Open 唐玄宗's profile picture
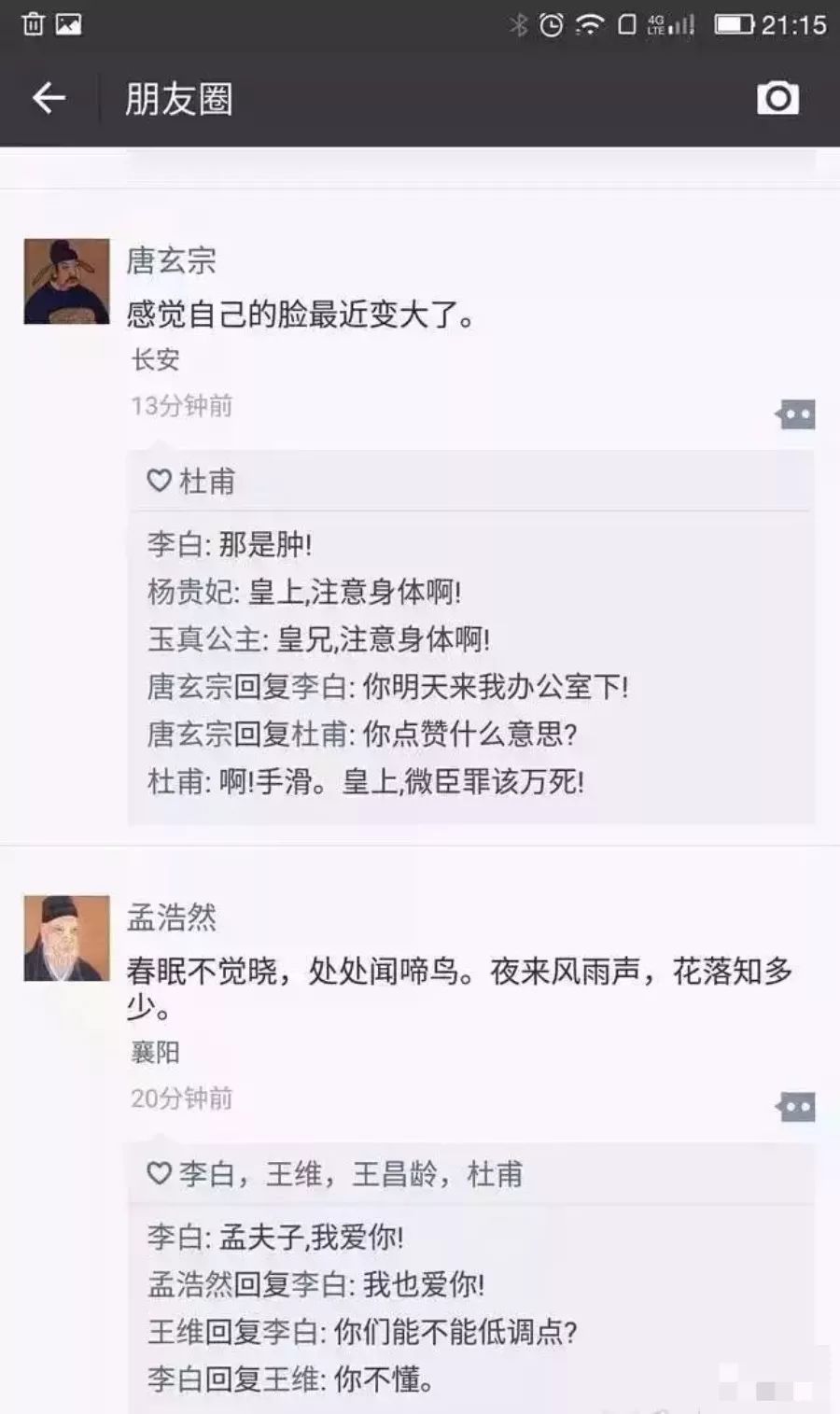The height and width of the screenshot is (1414, 840). 66,281
